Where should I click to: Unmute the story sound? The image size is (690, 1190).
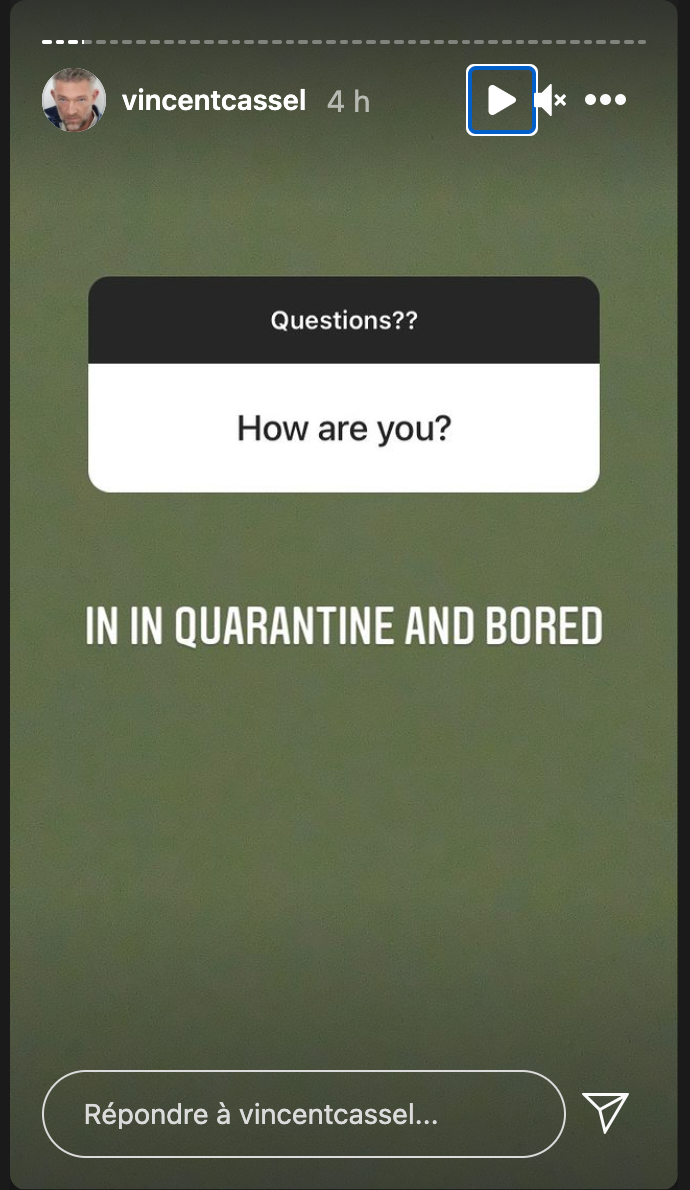click(550, 100)
